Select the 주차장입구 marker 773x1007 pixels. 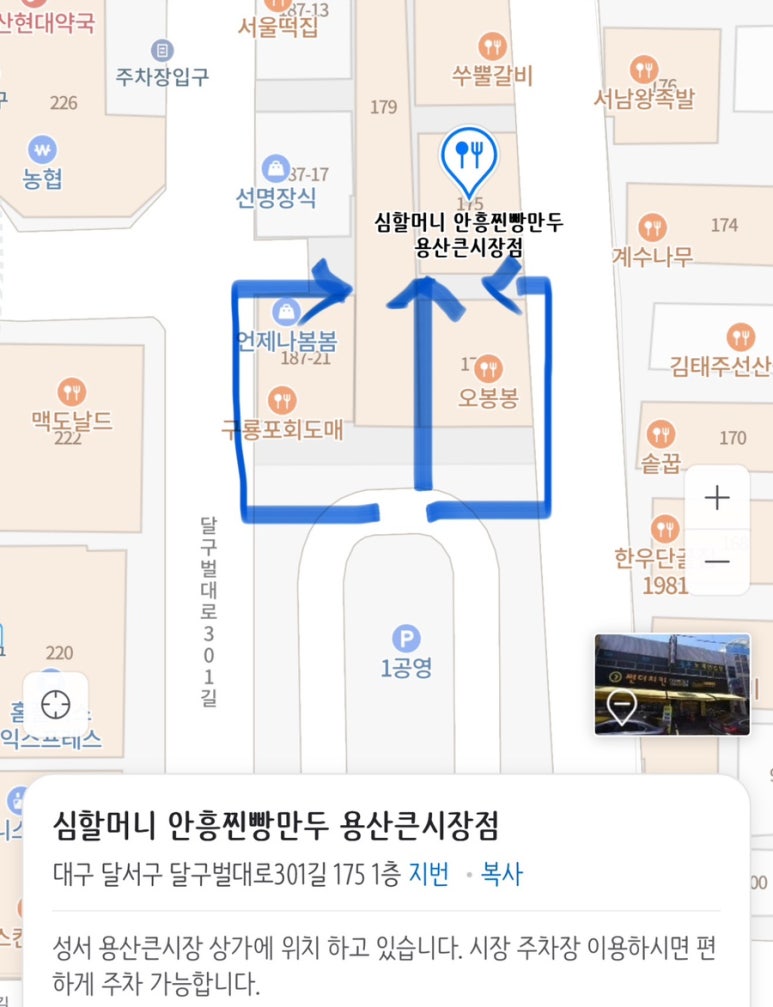click(x=162, y=49)
